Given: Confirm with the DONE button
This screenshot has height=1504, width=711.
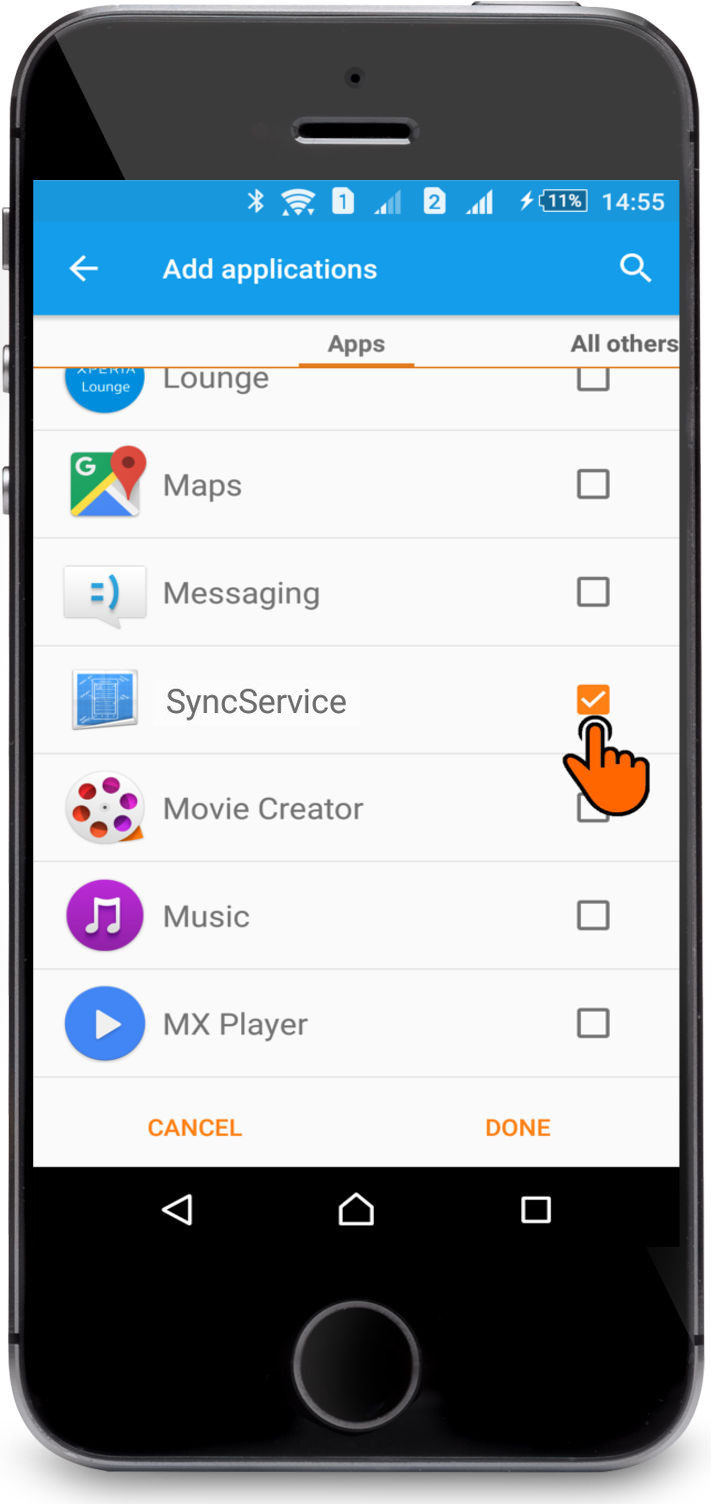Looking at the screenshot, I should (x=517, y=1127).
